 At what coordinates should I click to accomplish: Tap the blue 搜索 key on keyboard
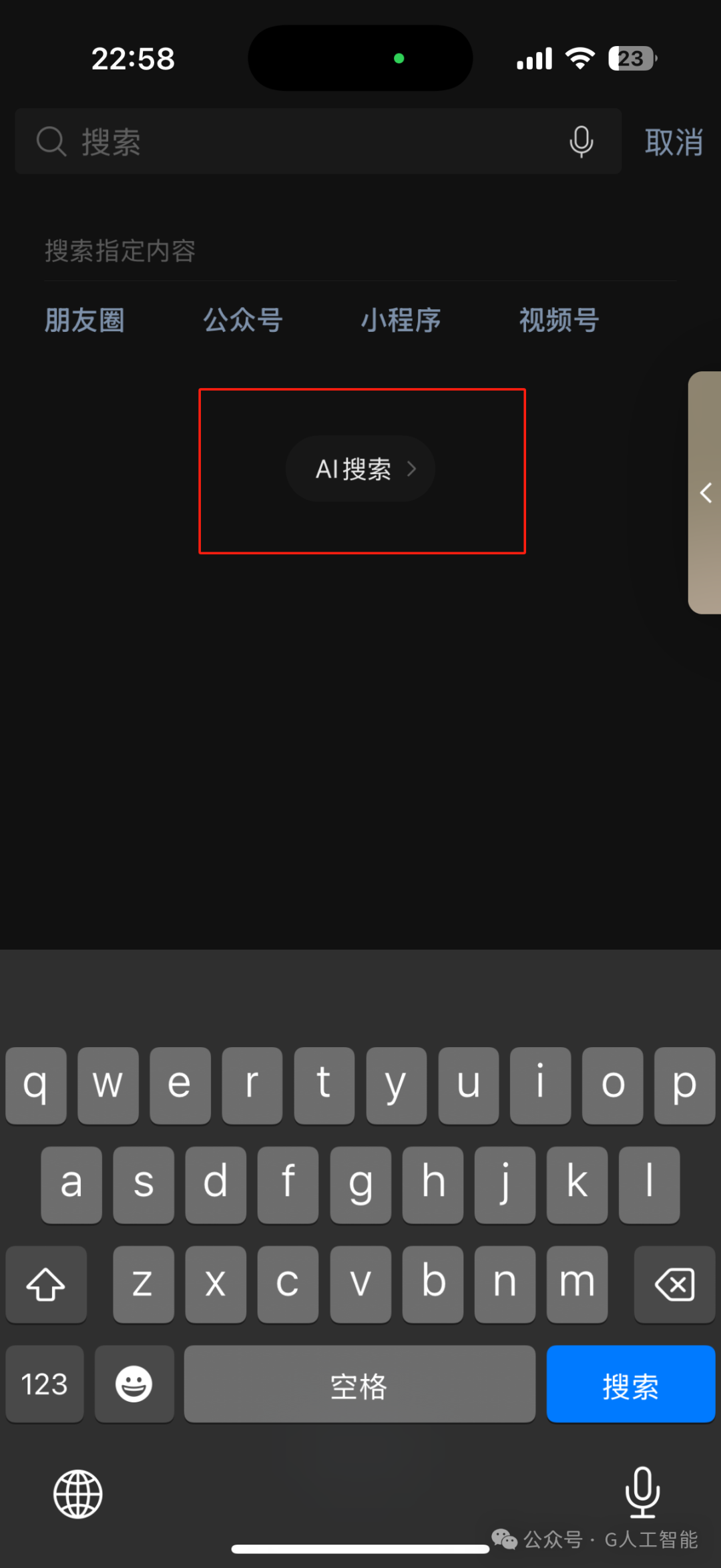(x=631, y=1384)
